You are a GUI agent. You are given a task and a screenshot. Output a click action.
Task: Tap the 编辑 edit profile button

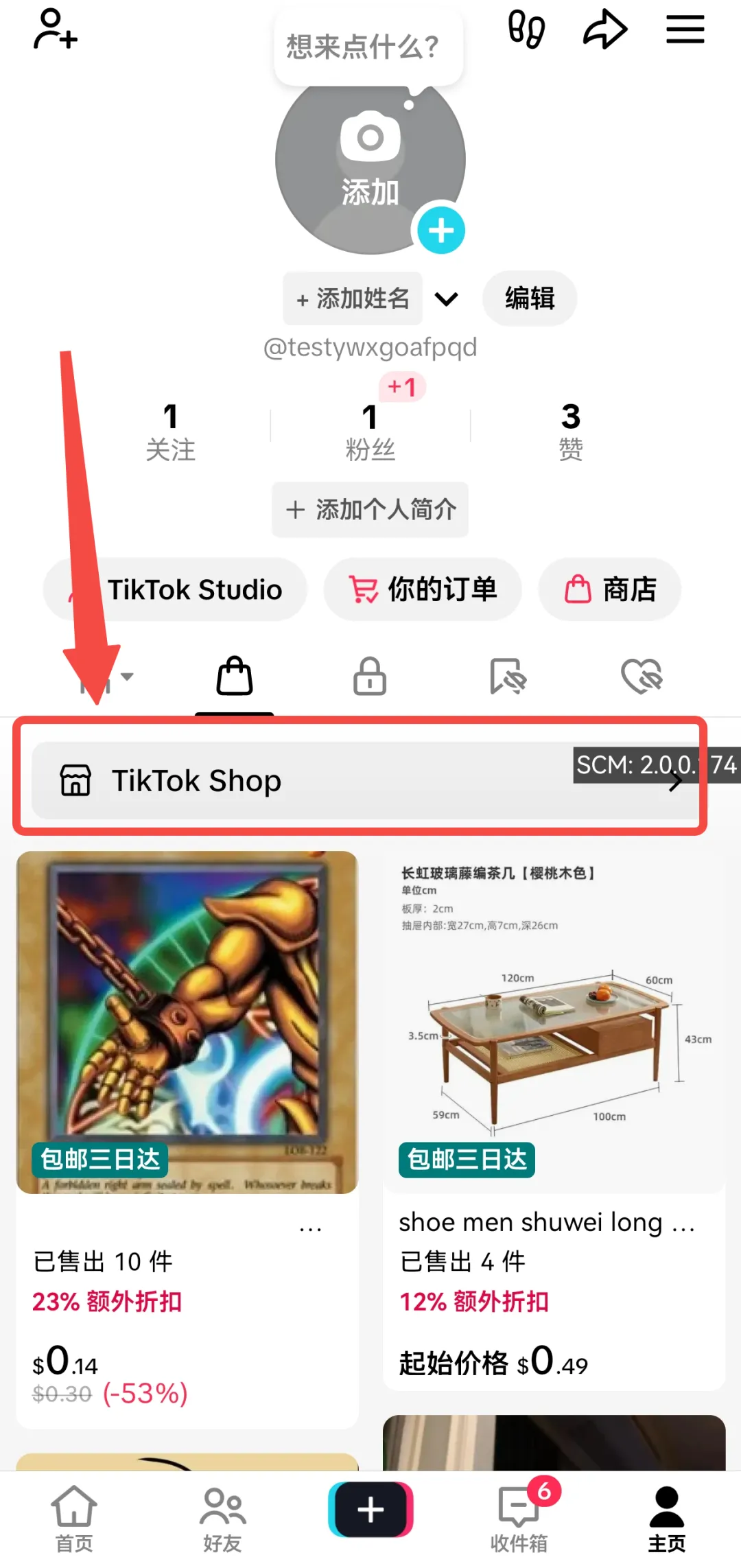click(529, 299)
